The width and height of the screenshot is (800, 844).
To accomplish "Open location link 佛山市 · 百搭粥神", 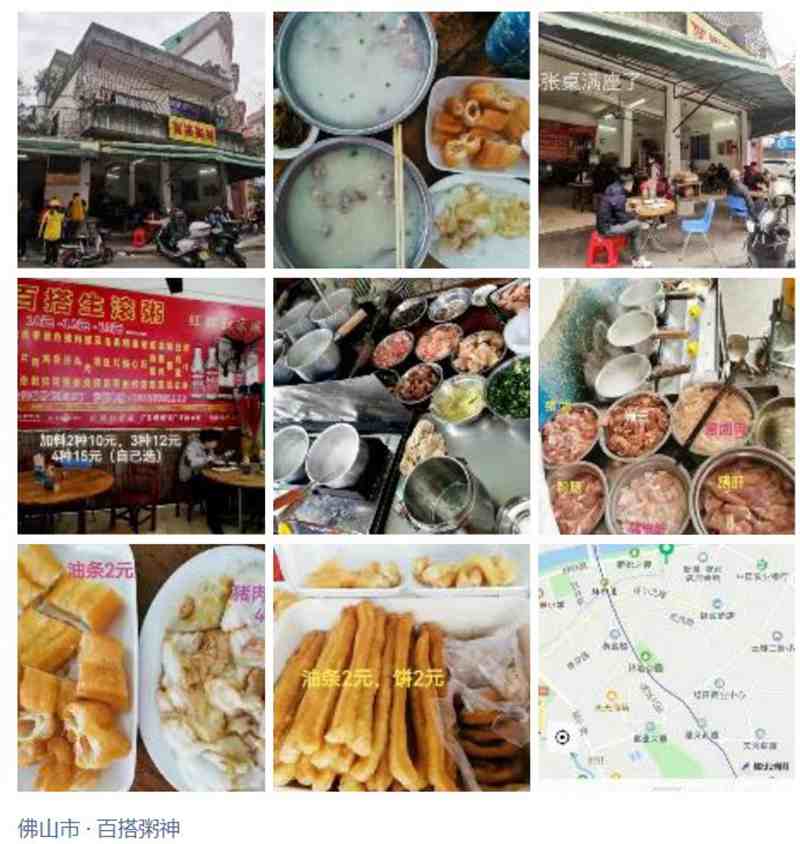I will coord(99,827).
